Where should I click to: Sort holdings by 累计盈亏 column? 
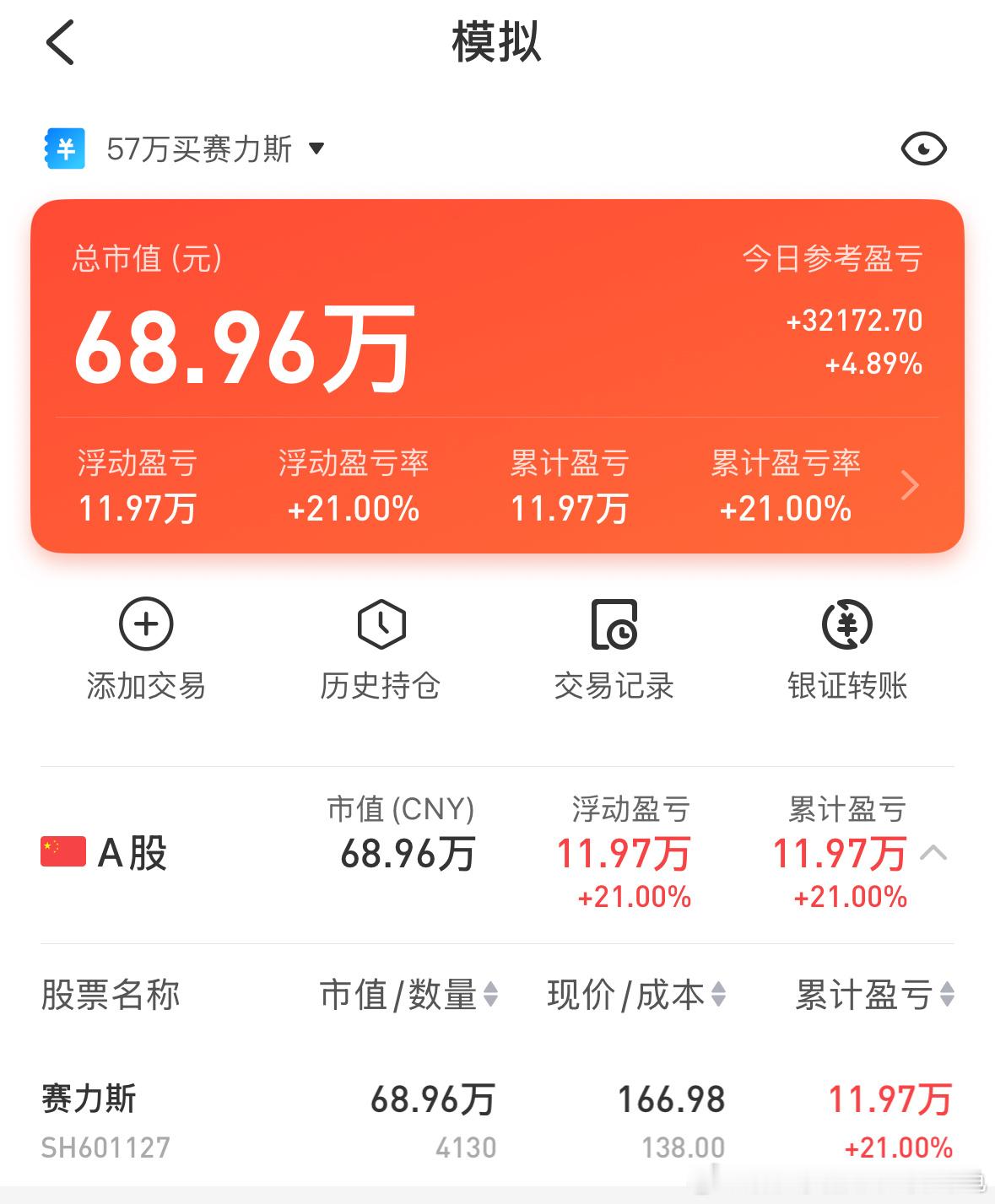point(874,995)
